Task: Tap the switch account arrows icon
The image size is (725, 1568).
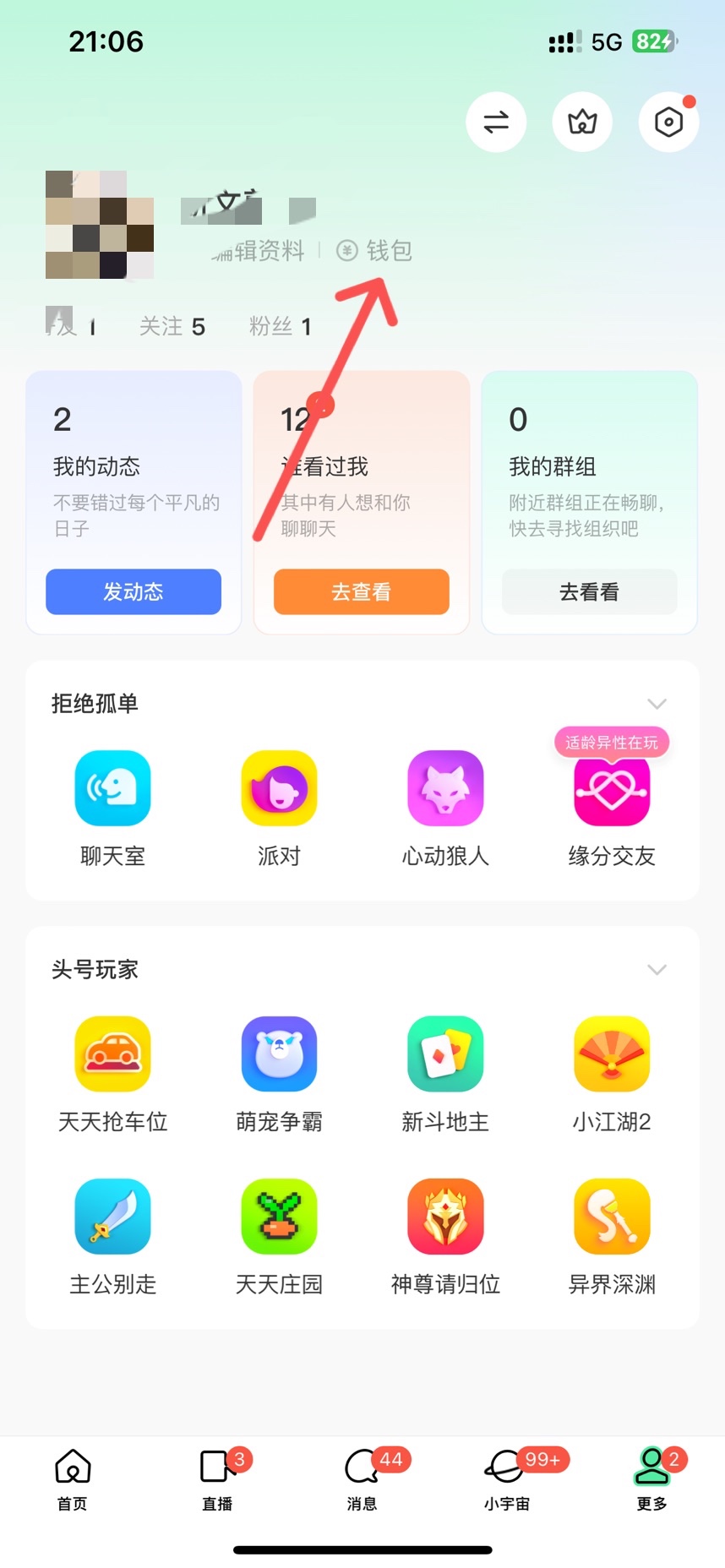Action: (496, 122)
